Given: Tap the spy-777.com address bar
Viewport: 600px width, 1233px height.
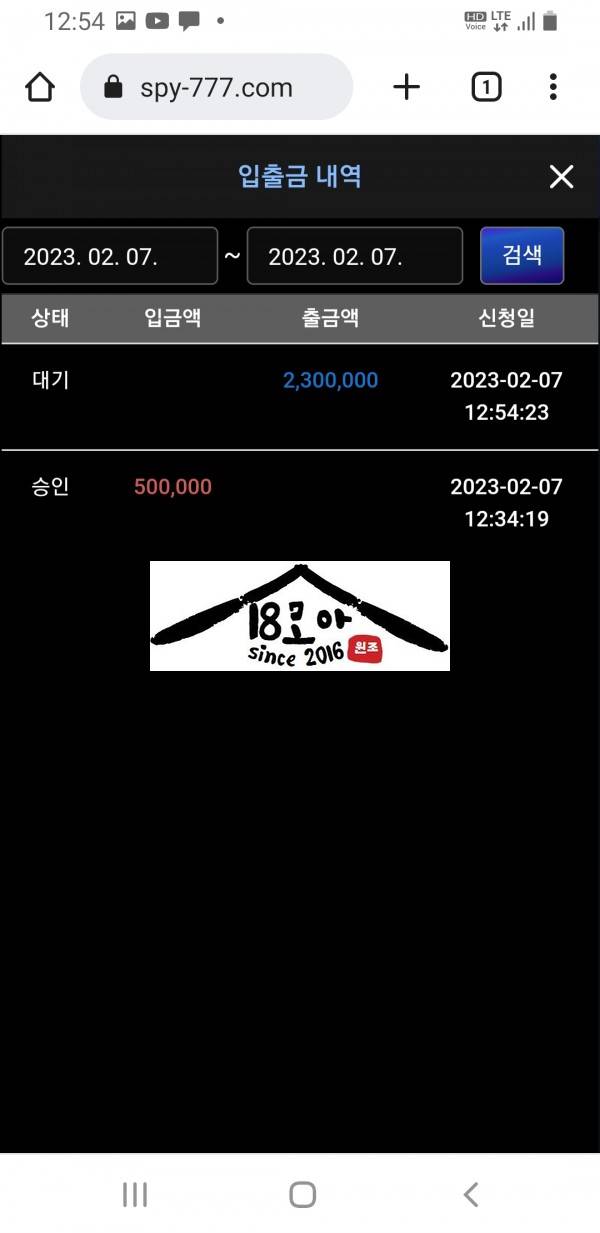Looking at the screenshot, I should 215,88.
